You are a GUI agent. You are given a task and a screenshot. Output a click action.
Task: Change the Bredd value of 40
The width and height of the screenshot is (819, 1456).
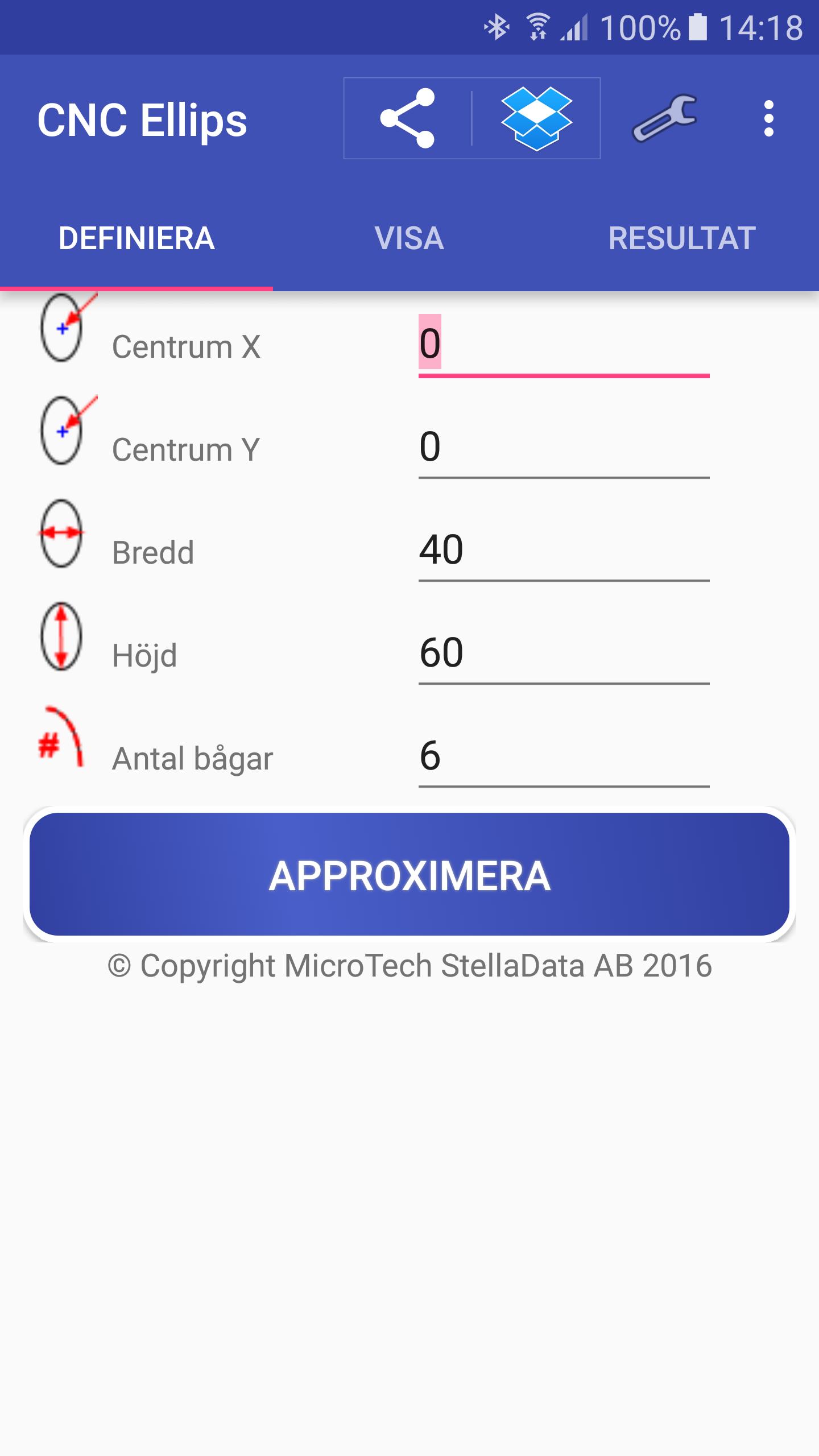563,550
